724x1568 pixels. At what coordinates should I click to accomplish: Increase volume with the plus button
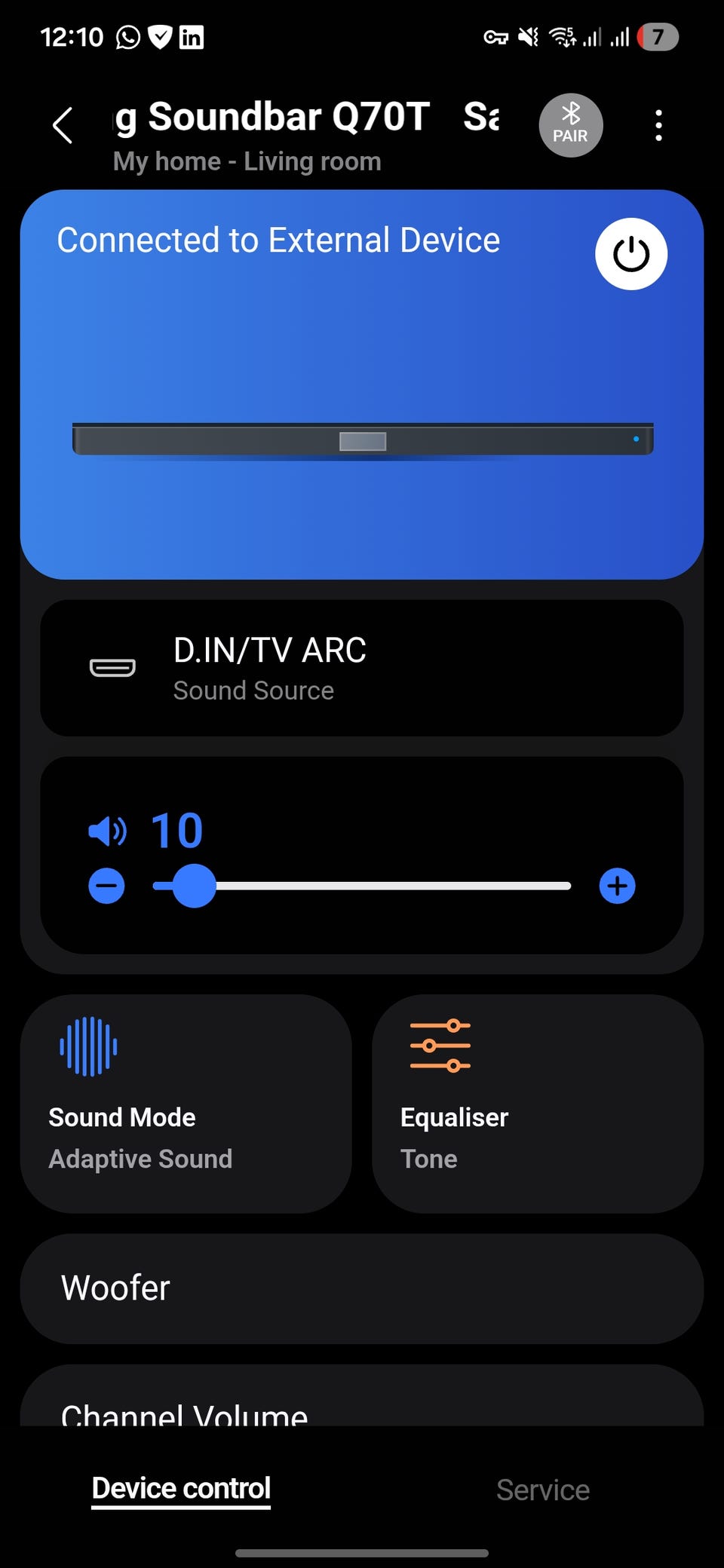[x=617, y=886]
